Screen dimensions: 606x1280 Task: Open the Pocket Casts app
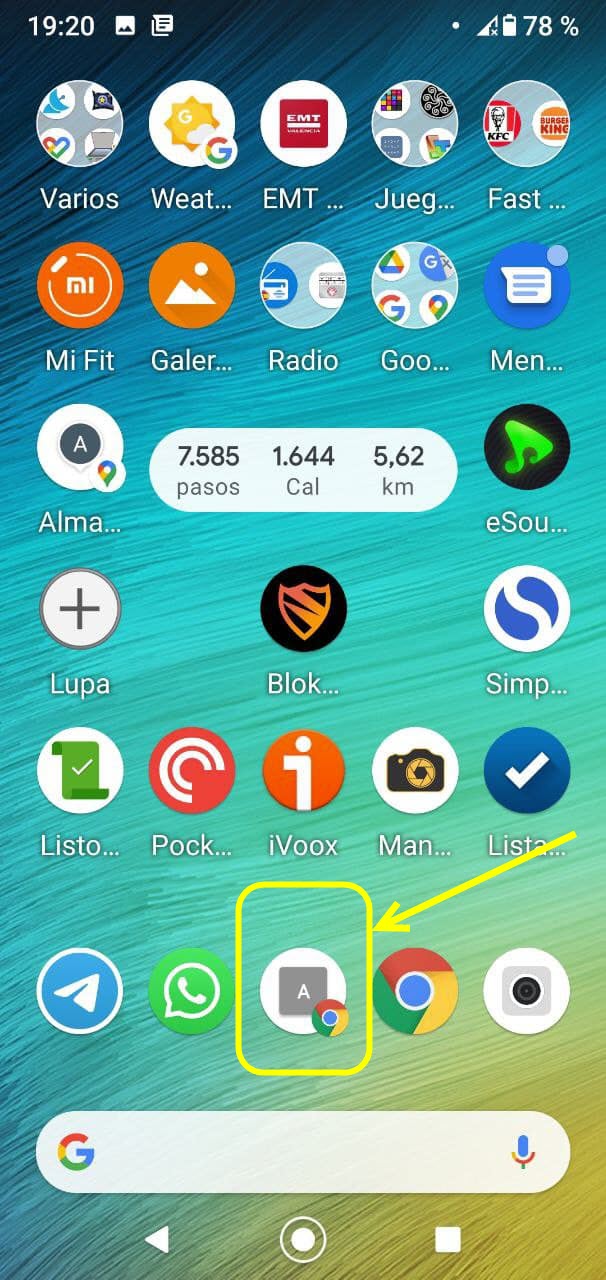tap(191, 771)
